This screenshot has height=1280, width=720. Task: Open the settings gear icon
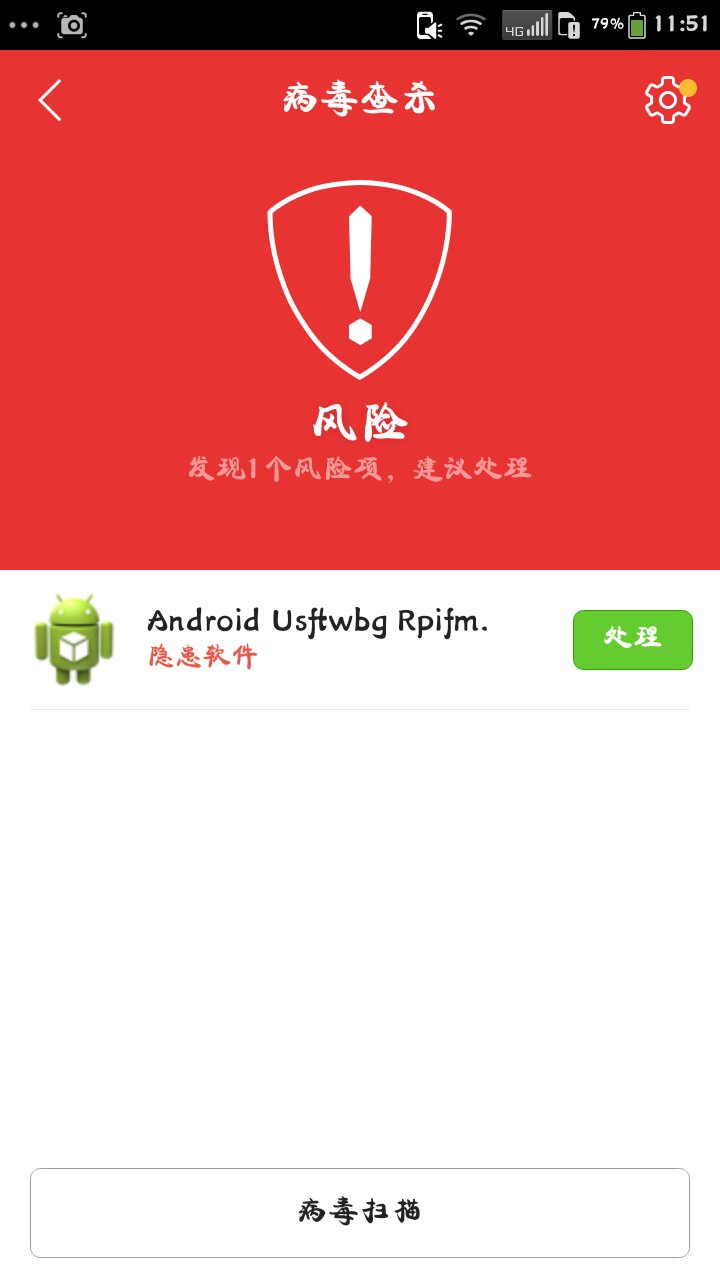(667, 101)
